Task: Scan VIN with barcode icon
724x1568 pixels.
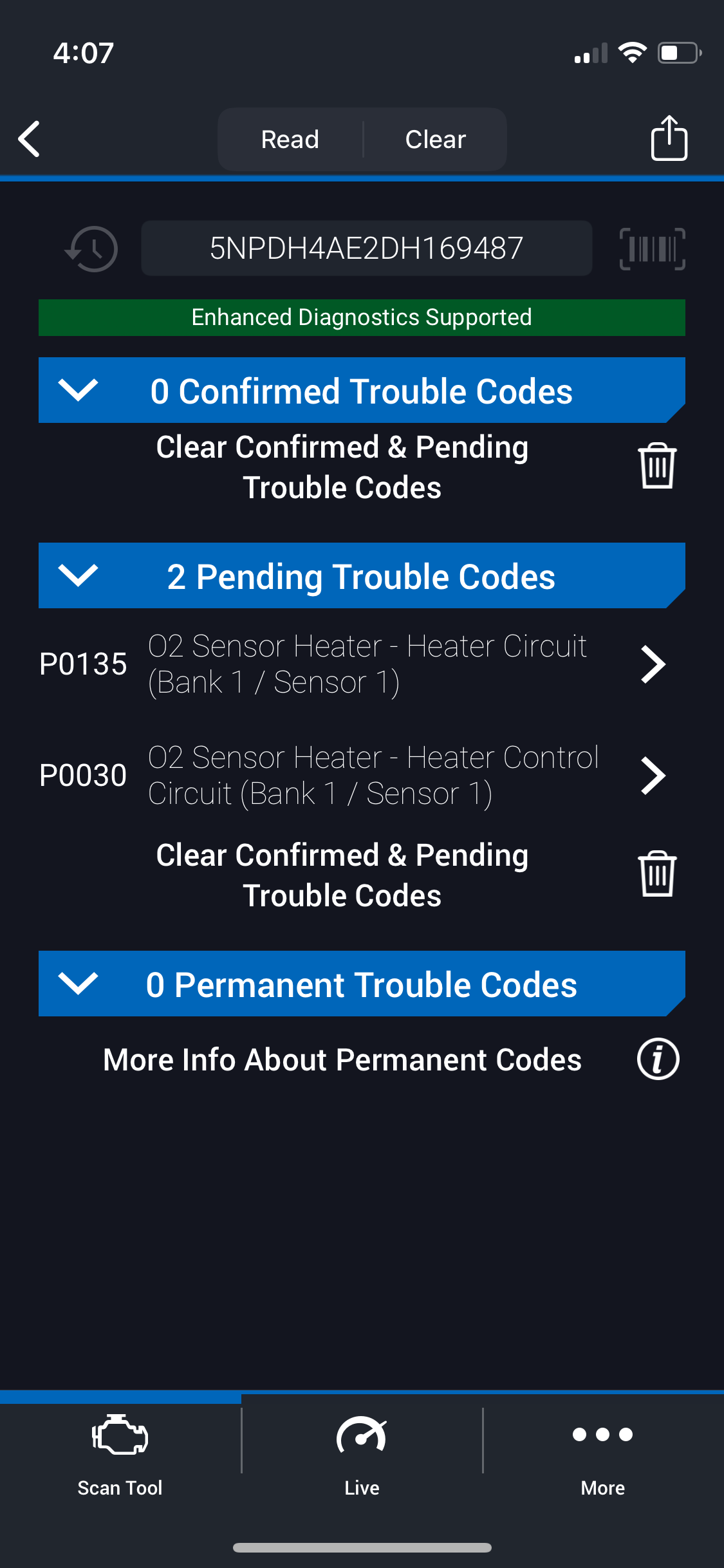Action: point(652,248)
